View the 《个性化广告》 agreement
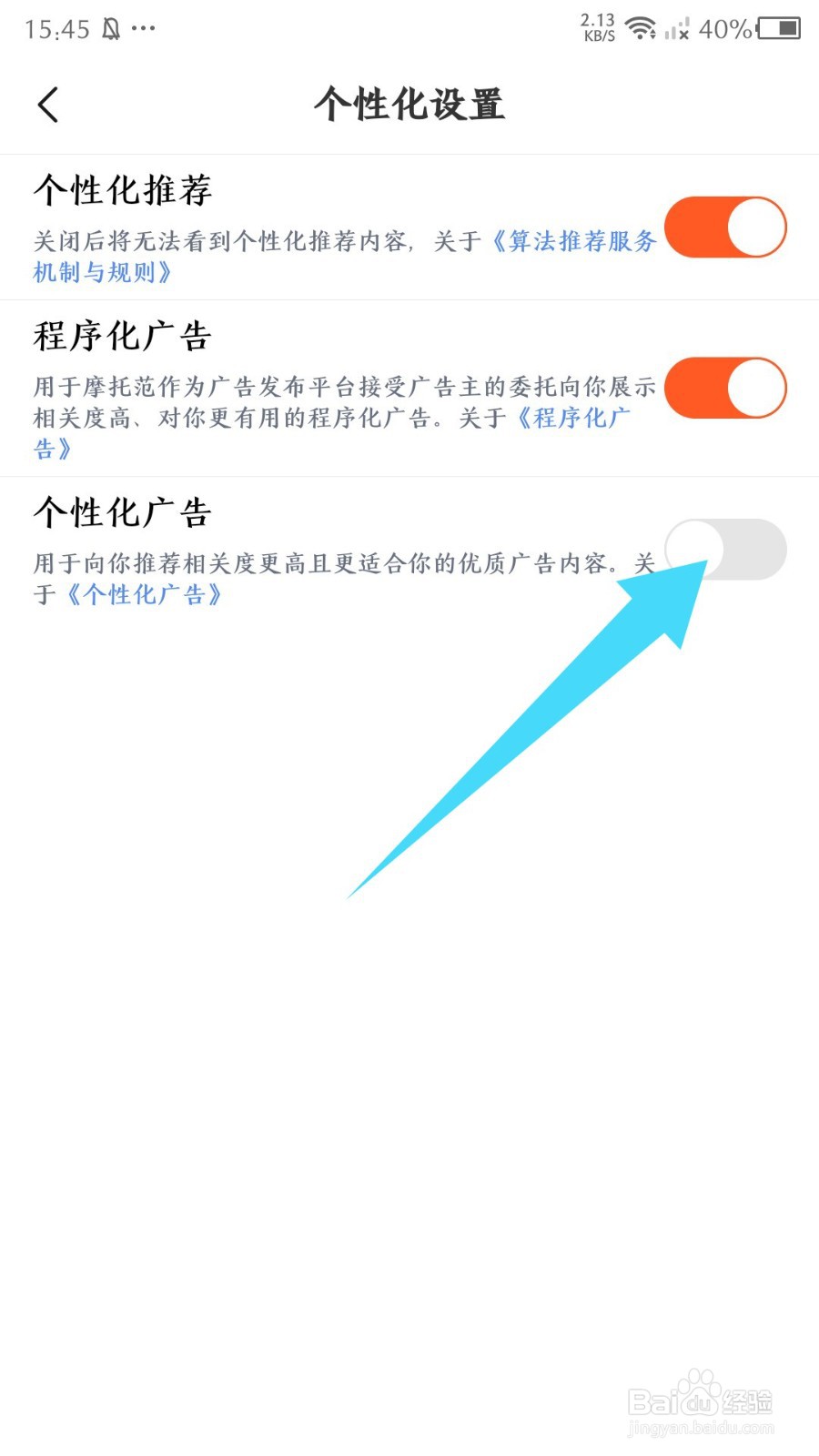819x1456 pixels. tap(144, 596)
